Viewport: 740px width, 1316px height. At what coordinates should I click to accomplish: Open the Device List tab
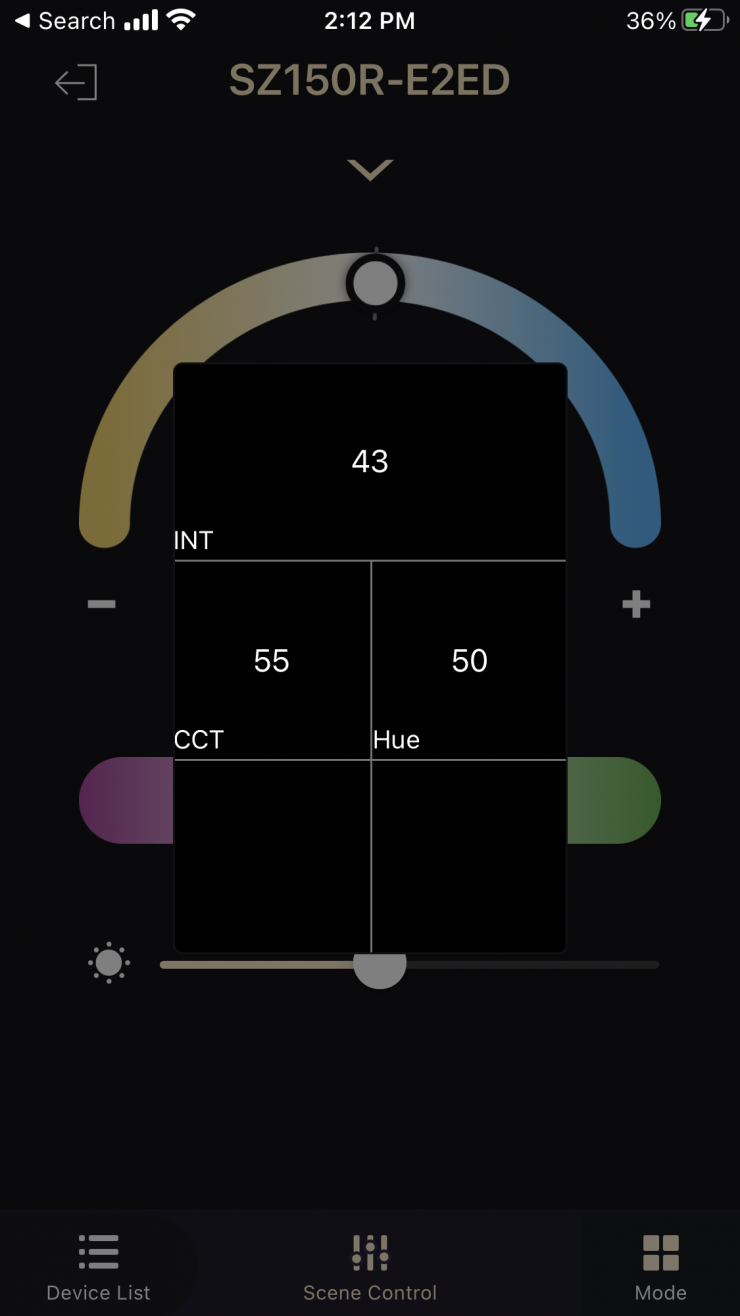coord(98,1266)
